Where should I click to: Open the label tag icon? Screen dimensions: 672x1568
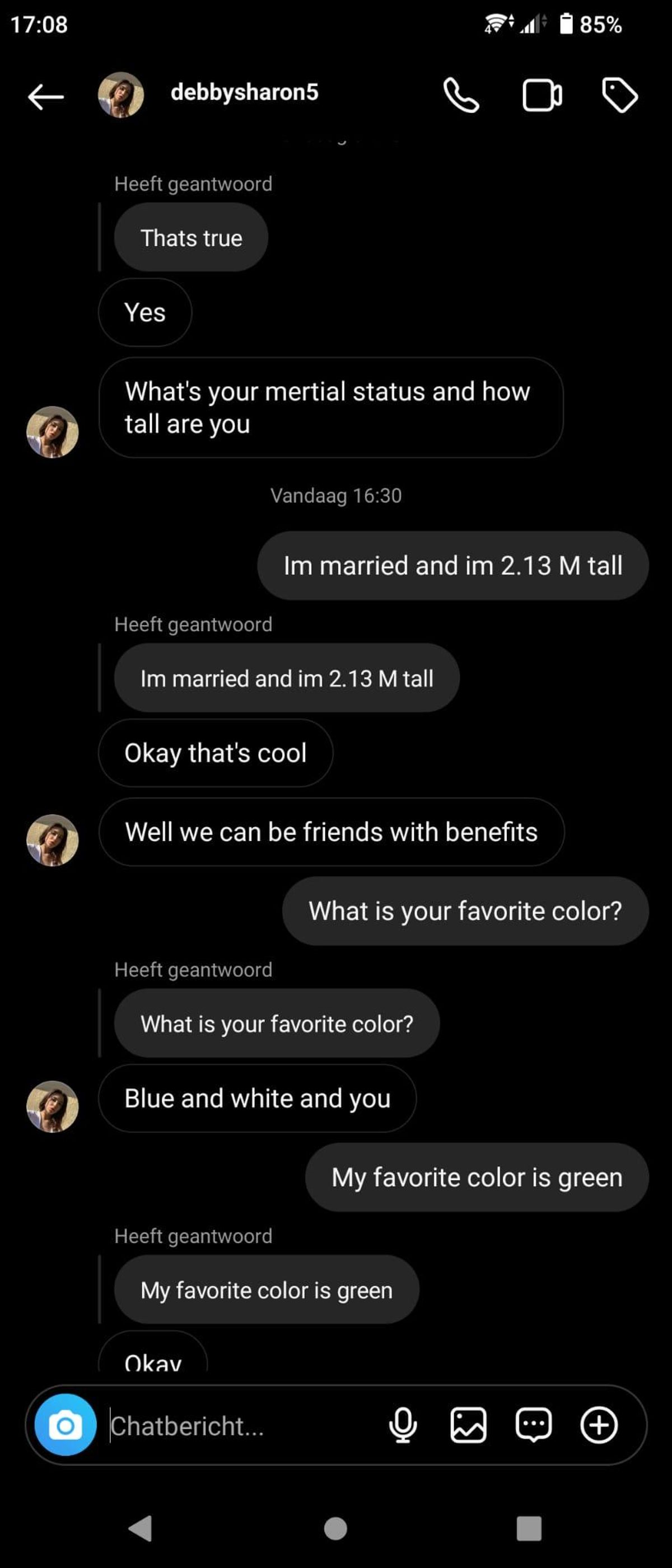(x=619, y=96)
